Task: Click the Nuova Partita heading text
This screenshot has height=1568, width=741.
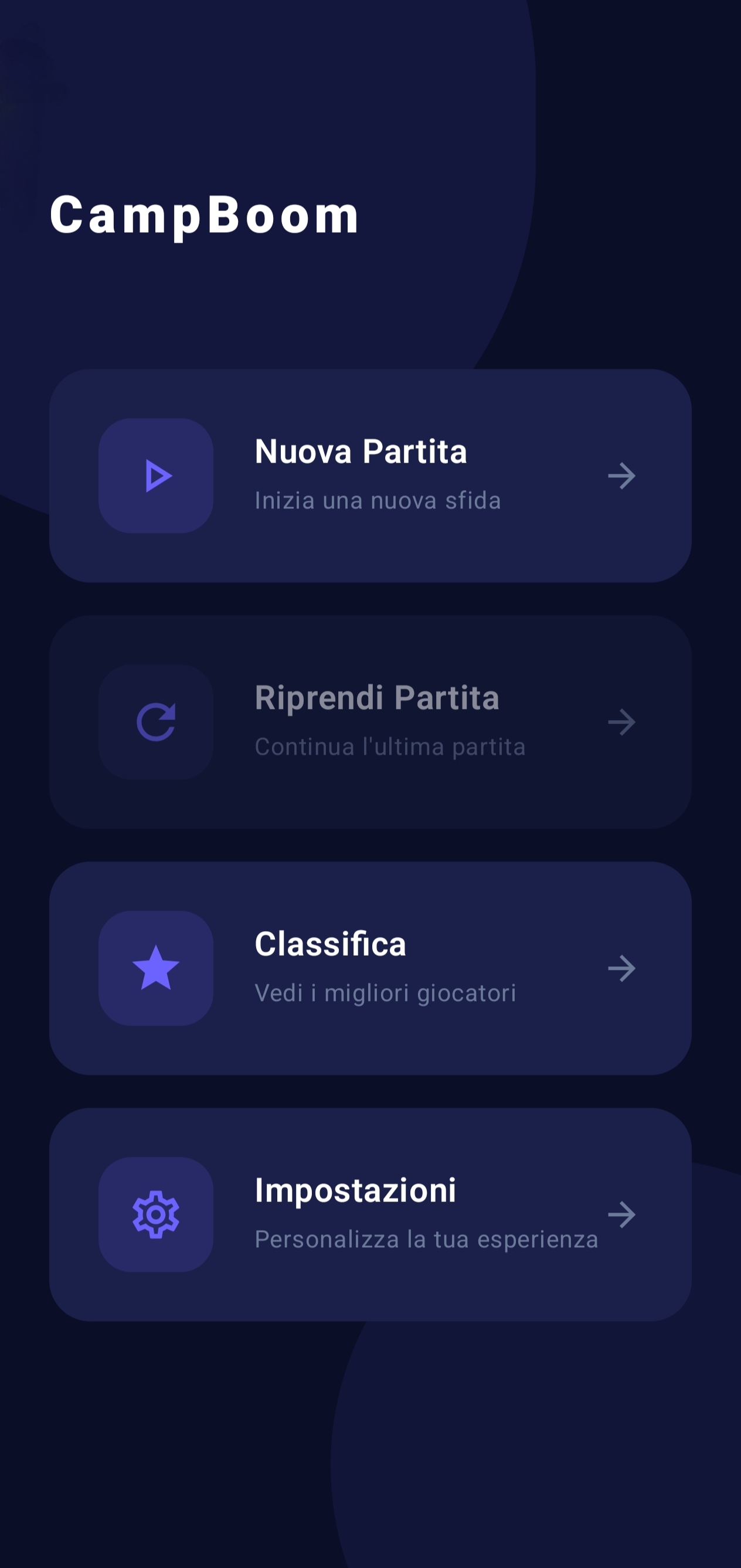Action: tap(360, 452)
